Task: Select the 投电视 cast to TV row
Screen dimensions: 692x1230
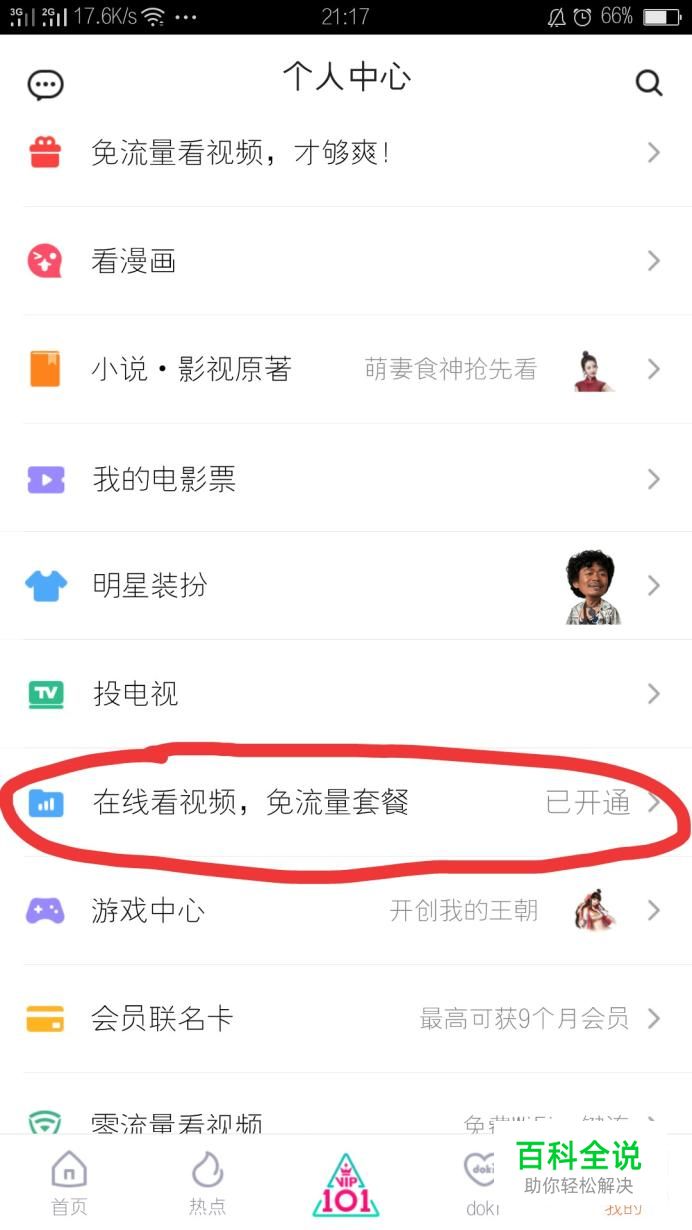Action: [x=346, y=694]
